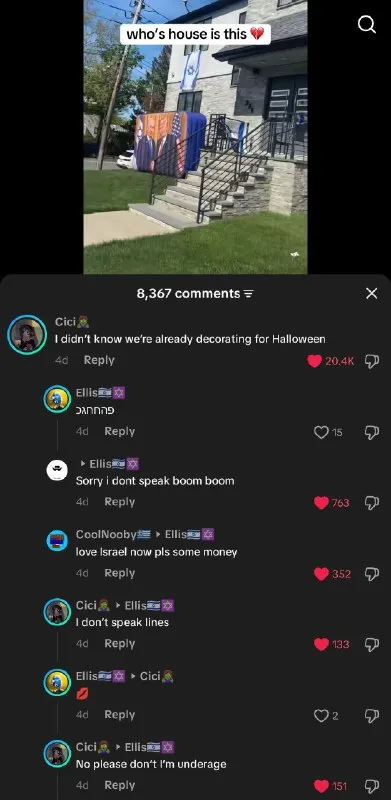Reply to 'I don't speak lines' comment
Screen dimensions: 391x800
click(119, 643)
